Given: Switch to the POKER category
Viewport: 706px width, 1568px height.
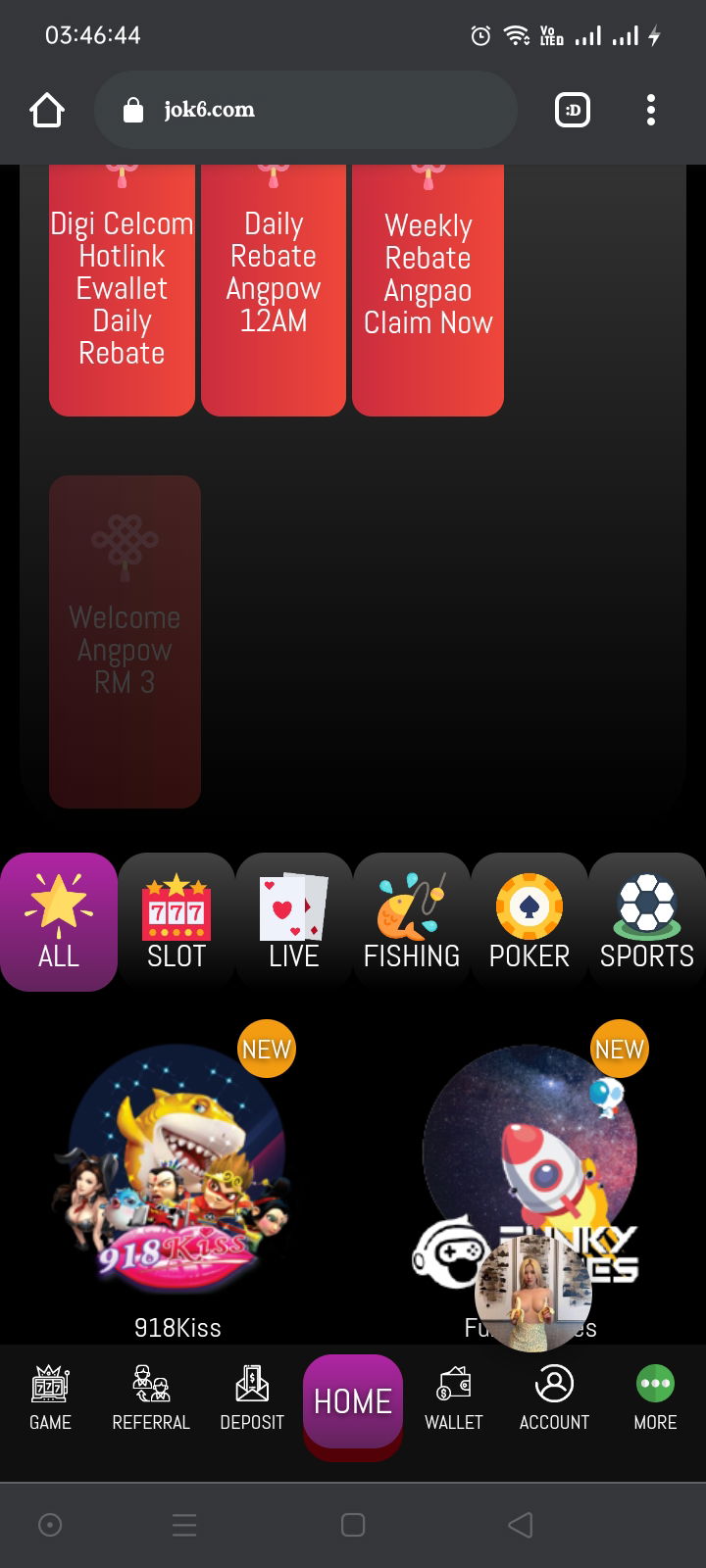Looking at the screenshot, I should (529, 921).
